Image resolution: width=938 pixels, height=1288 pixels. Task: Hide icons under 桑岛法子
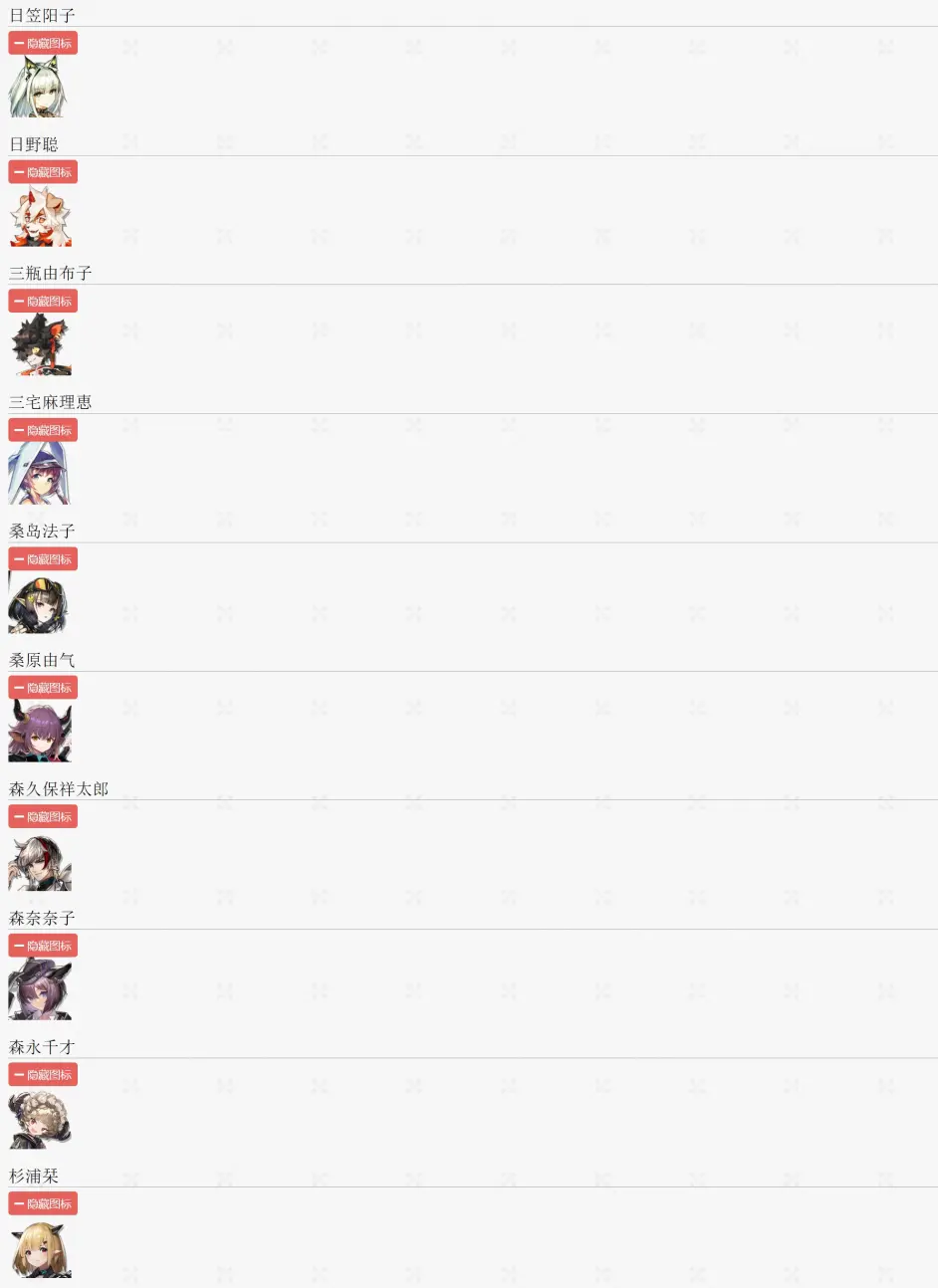point(43,559)
